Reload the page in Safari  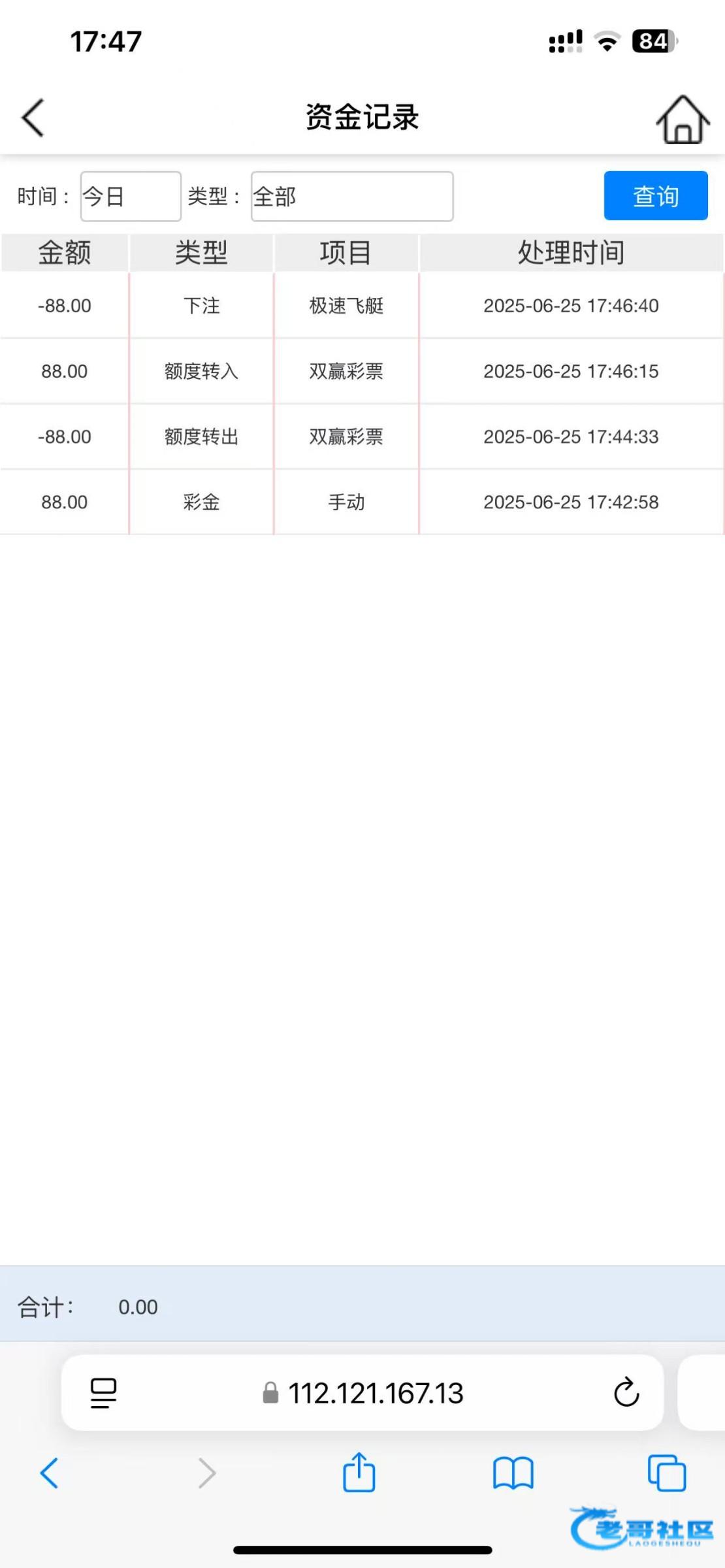point(626,1392)
